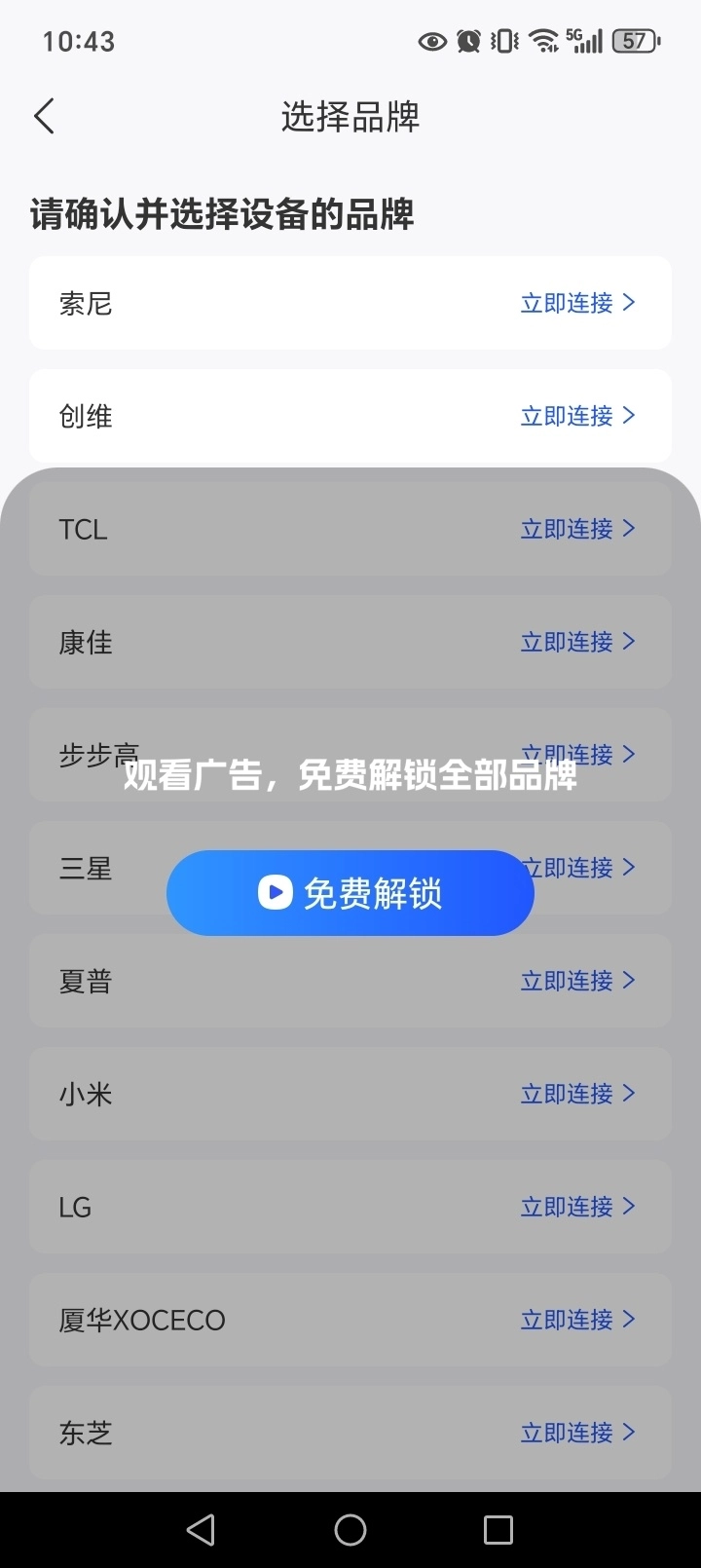Tap the 免费解锁 unlock button

click(350, 892)
